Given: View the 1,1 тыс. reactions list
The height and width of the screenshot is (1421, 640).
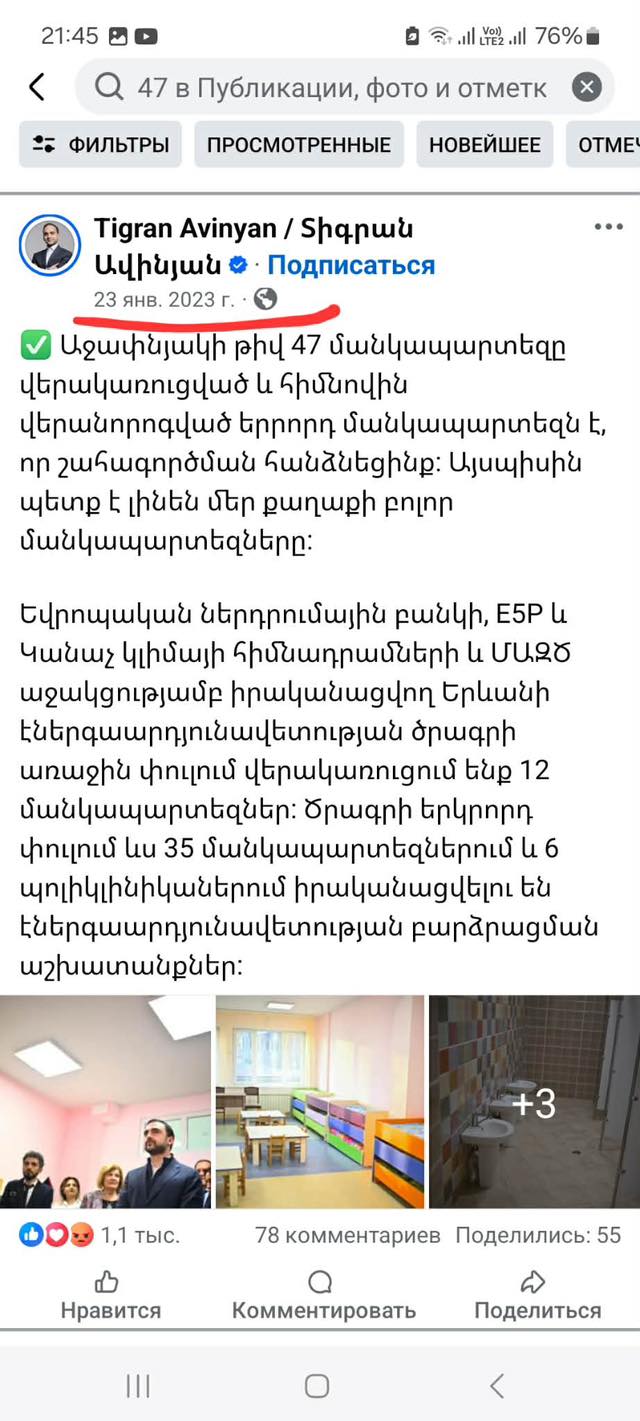Looking at the screenshot, I should [100, 1235].
